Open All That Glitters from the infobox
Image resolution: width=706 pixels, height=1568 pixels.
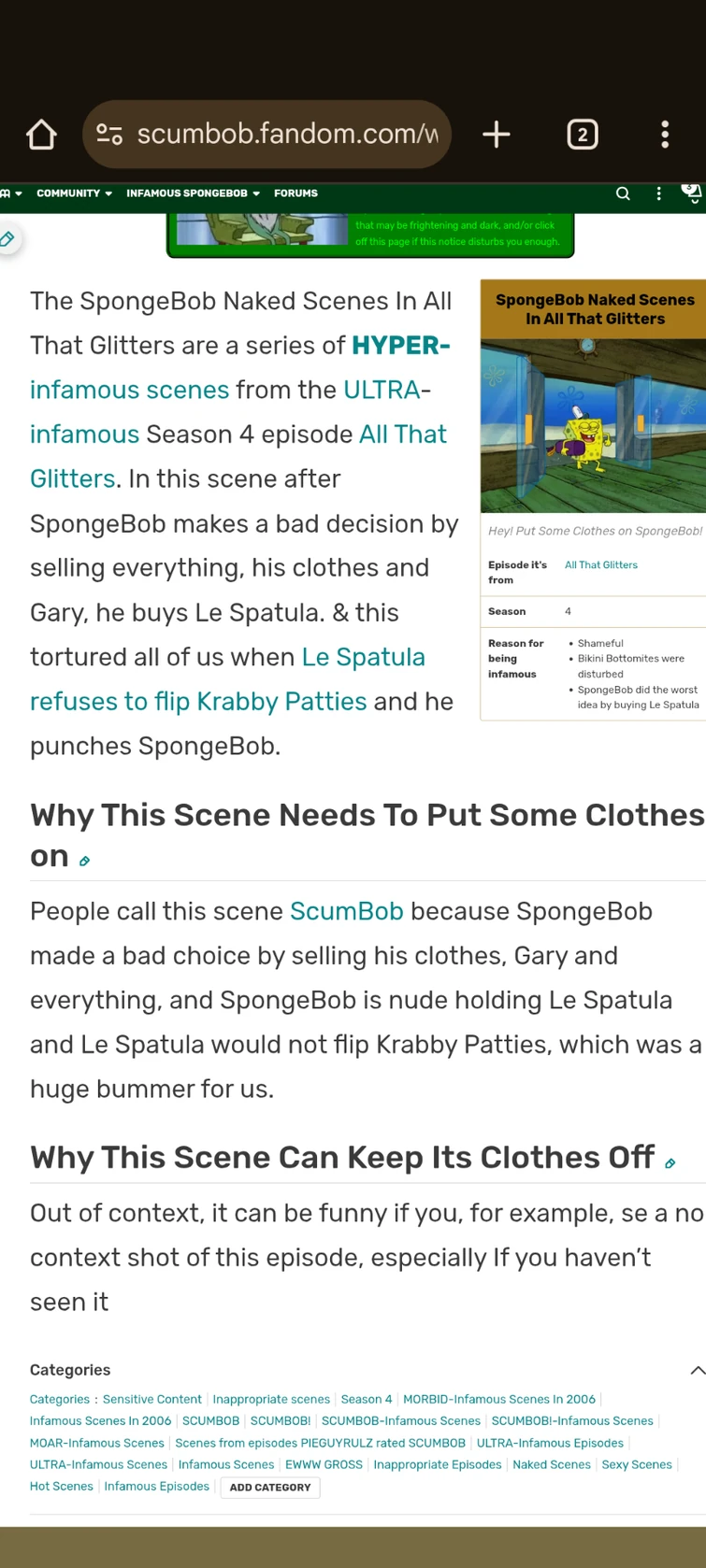pos(600,565)
